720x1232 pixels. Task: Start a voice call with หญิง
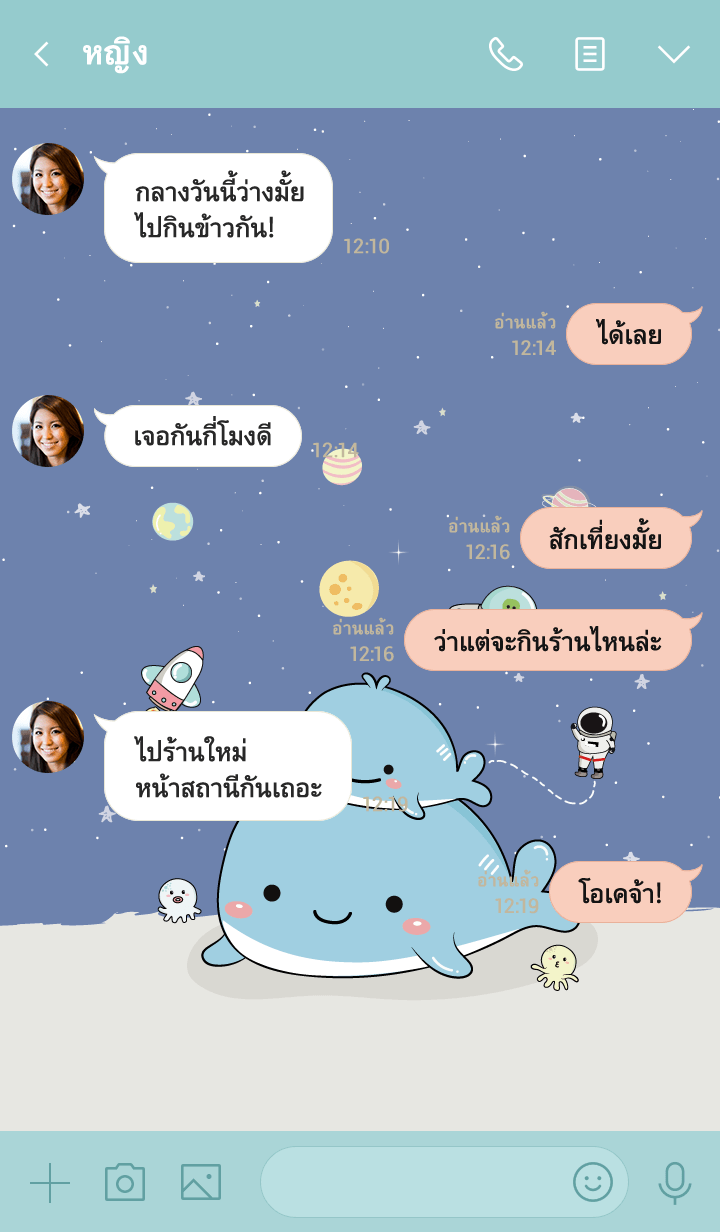pyautogui.click(x=505, y=54)
